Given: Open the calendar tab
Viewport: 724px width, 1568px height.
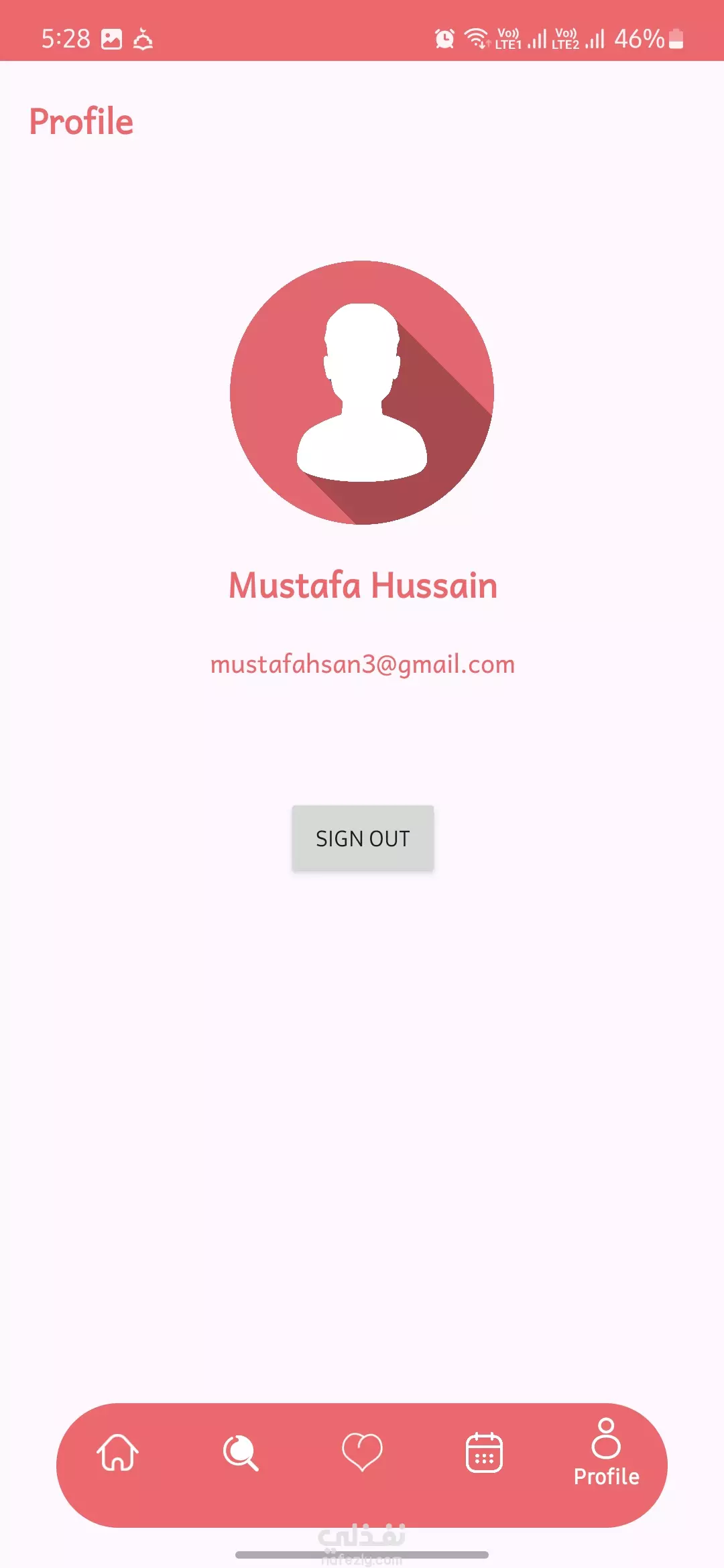Looking at the screenshot, I should point(484,1453).
